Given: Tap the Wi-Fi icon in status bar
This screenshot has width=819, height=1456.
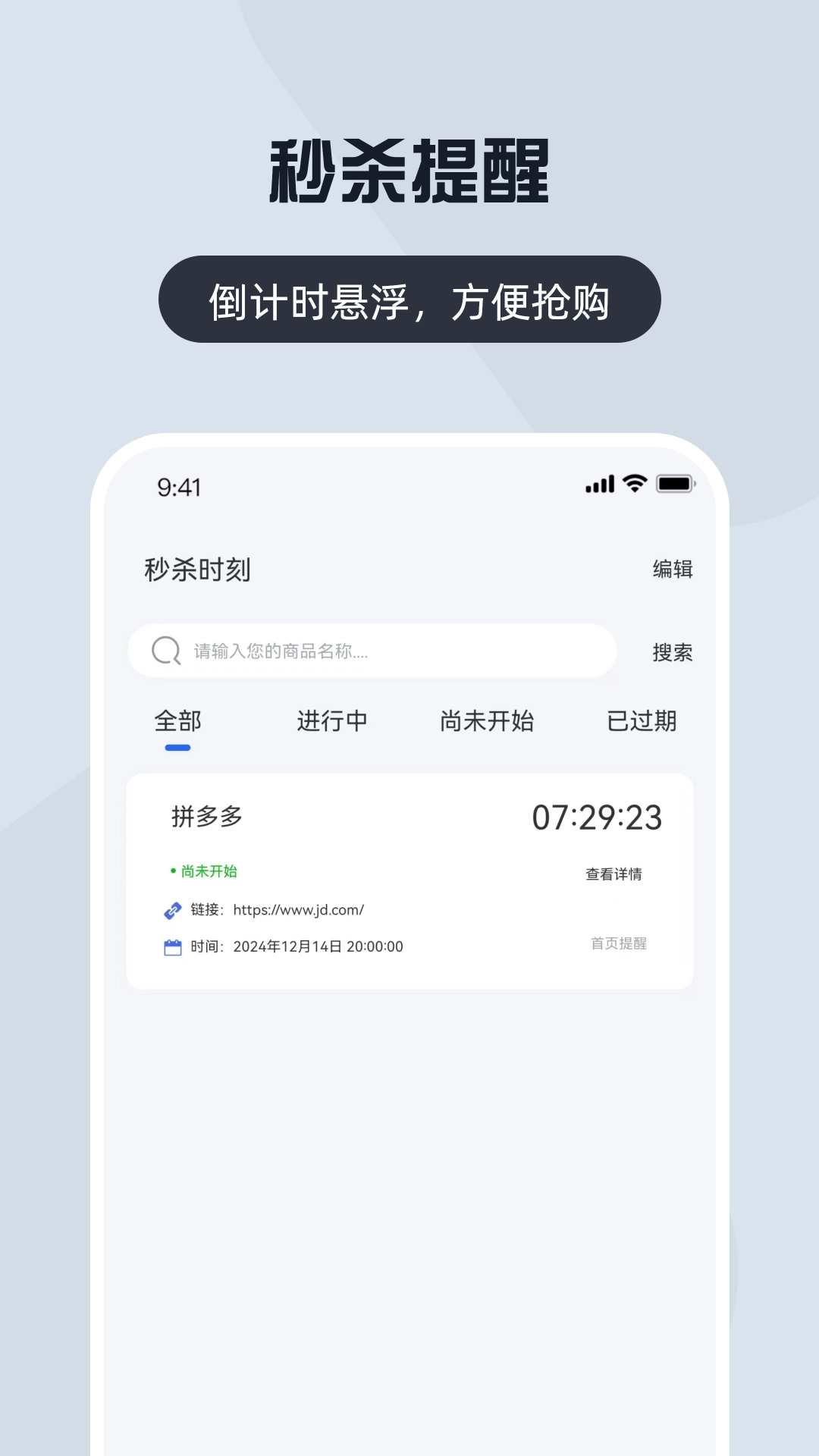Looking at the screenshot, I should pos(635,482).
